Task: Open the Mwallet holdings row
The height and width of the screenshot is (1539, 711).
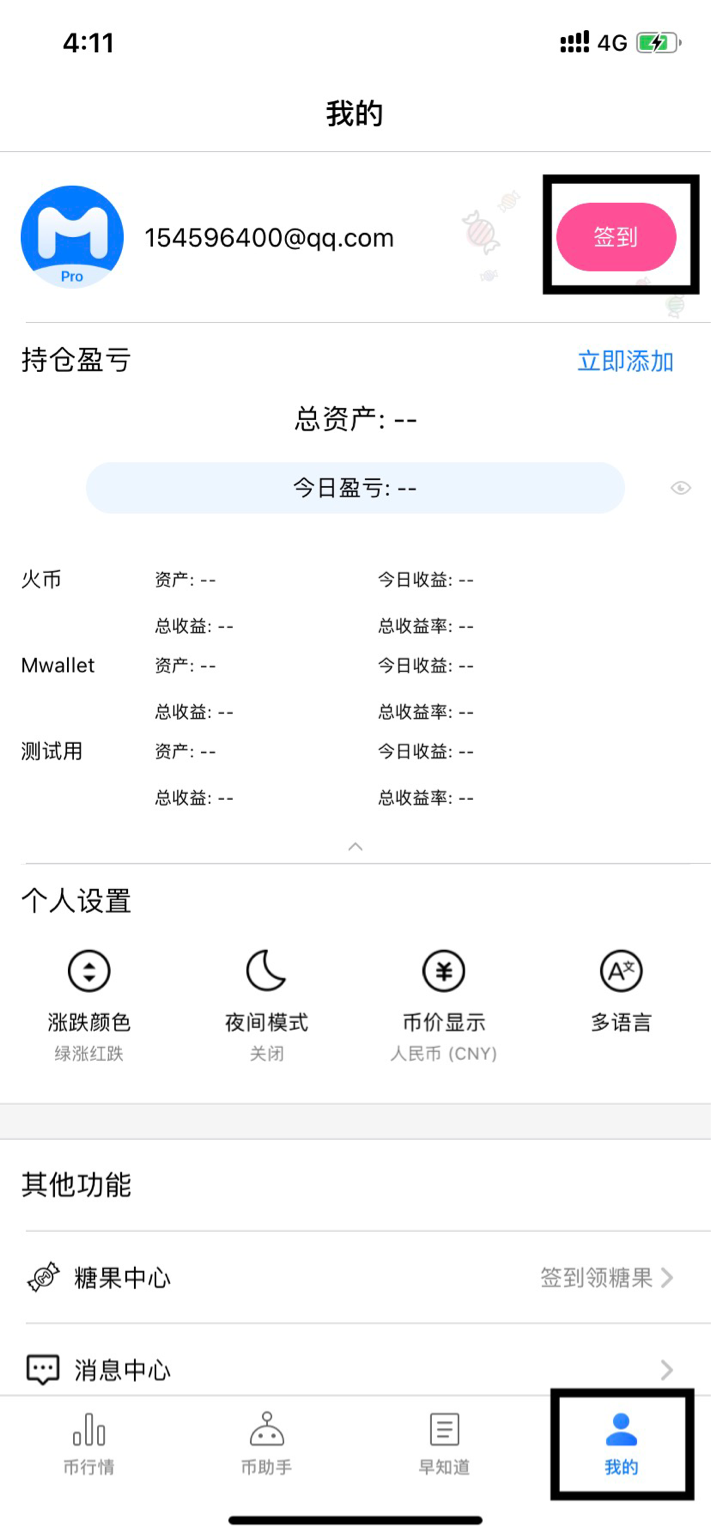Action: coord(355,688)
